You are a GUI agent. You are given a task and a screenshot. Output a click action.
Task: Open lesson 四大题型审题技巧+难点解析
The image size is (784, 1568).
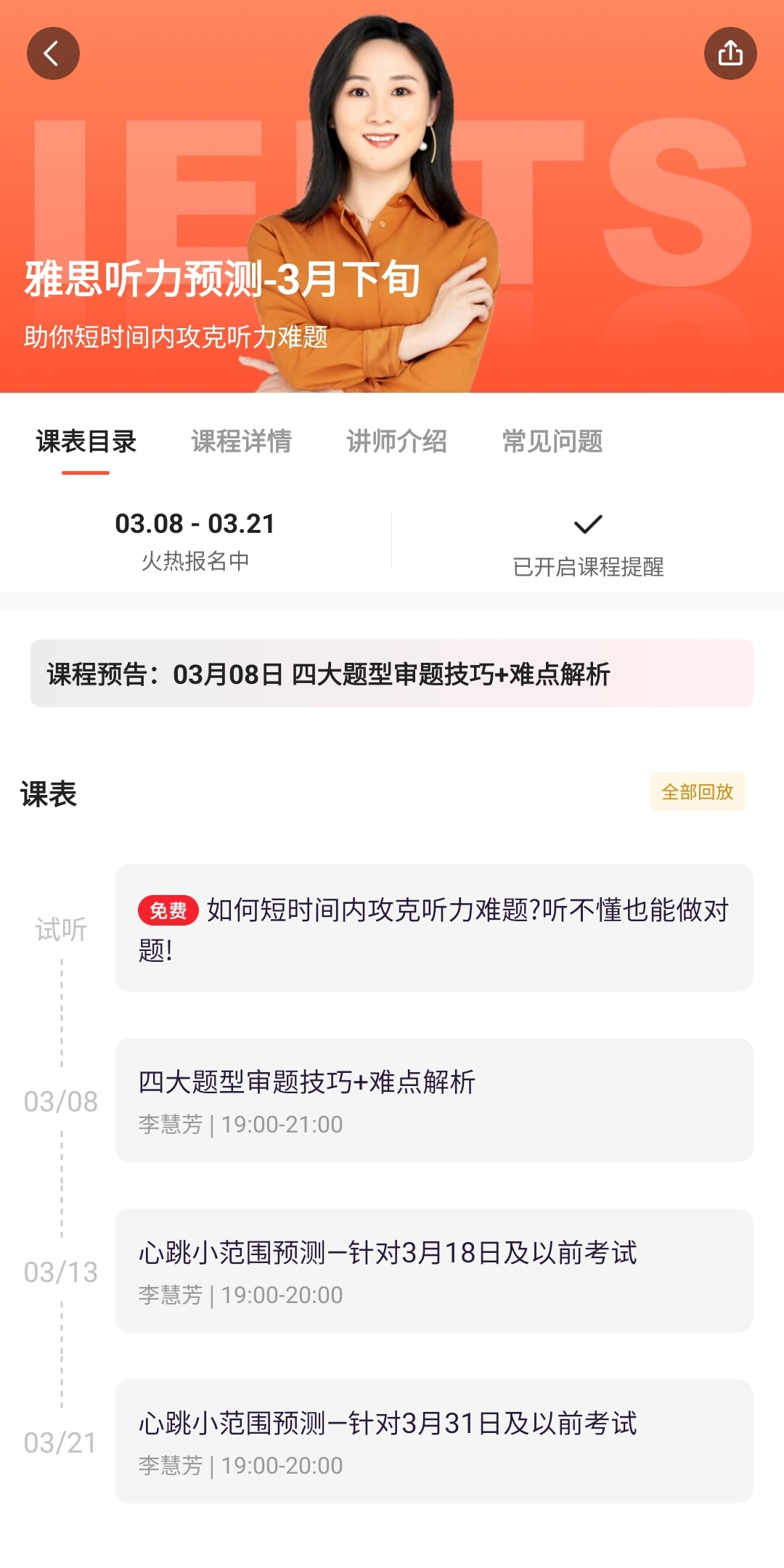click(434, 1101)
